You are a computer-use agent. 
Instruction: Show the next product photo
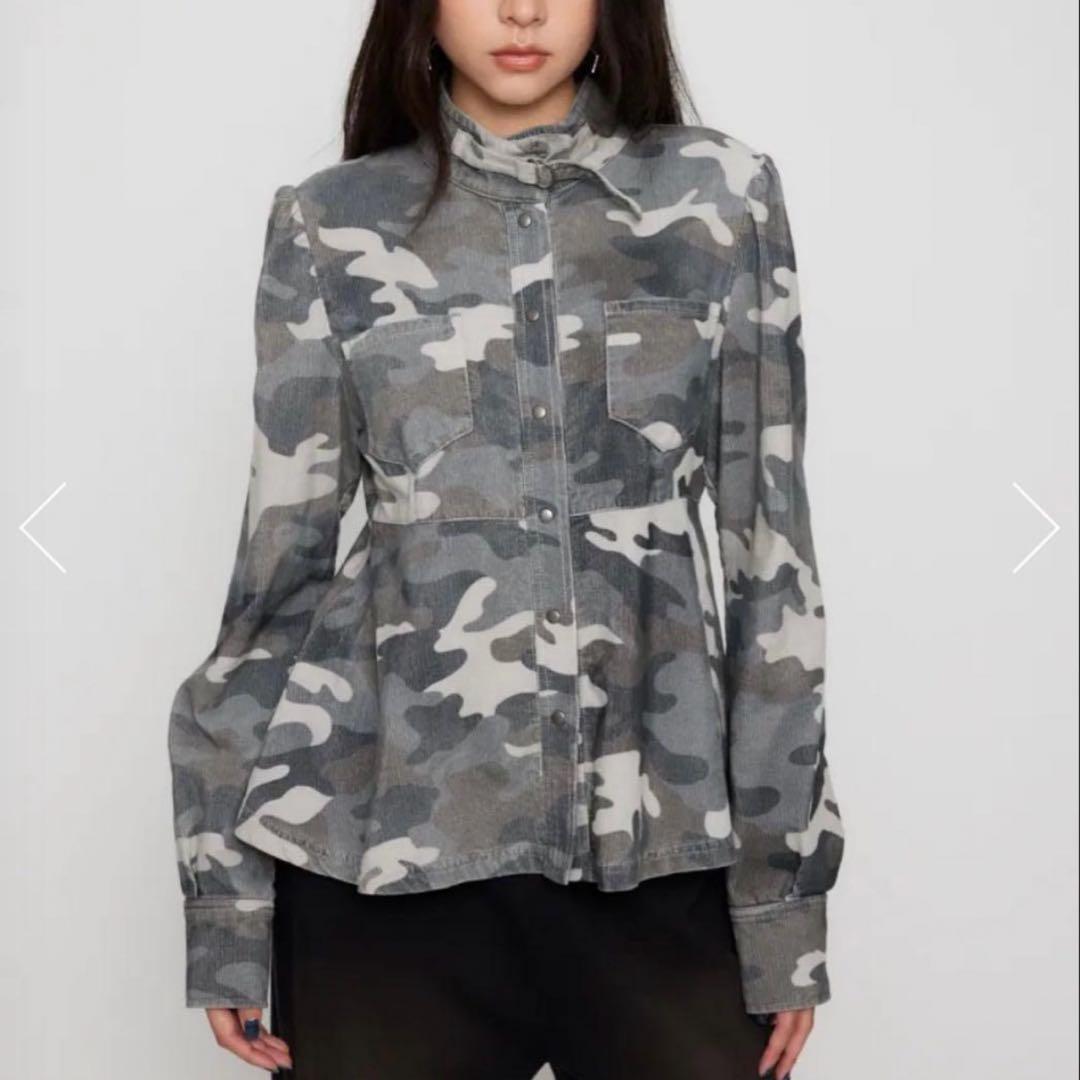1035,528
